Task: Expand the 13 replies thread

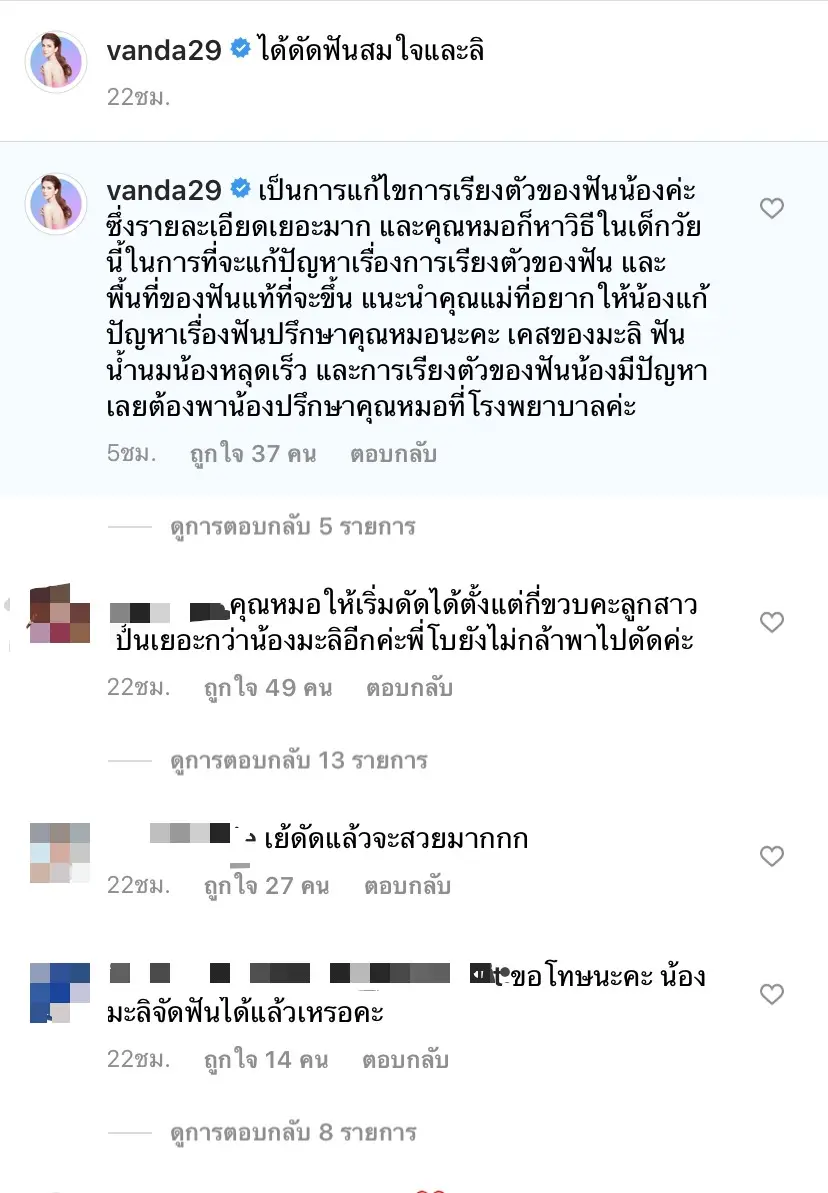Action: tap(298, 760)
